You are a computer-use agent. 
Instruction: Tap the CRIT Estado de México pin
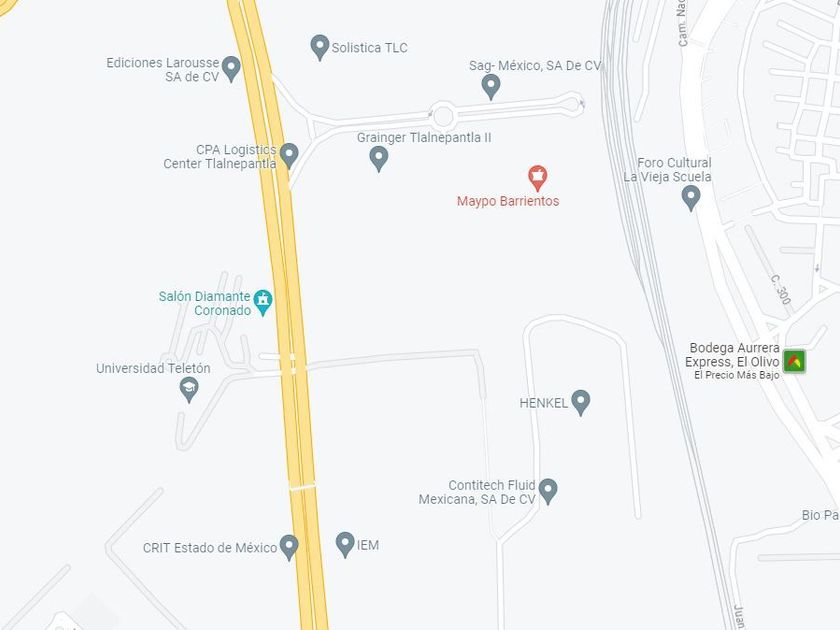(x=289, y=548)
